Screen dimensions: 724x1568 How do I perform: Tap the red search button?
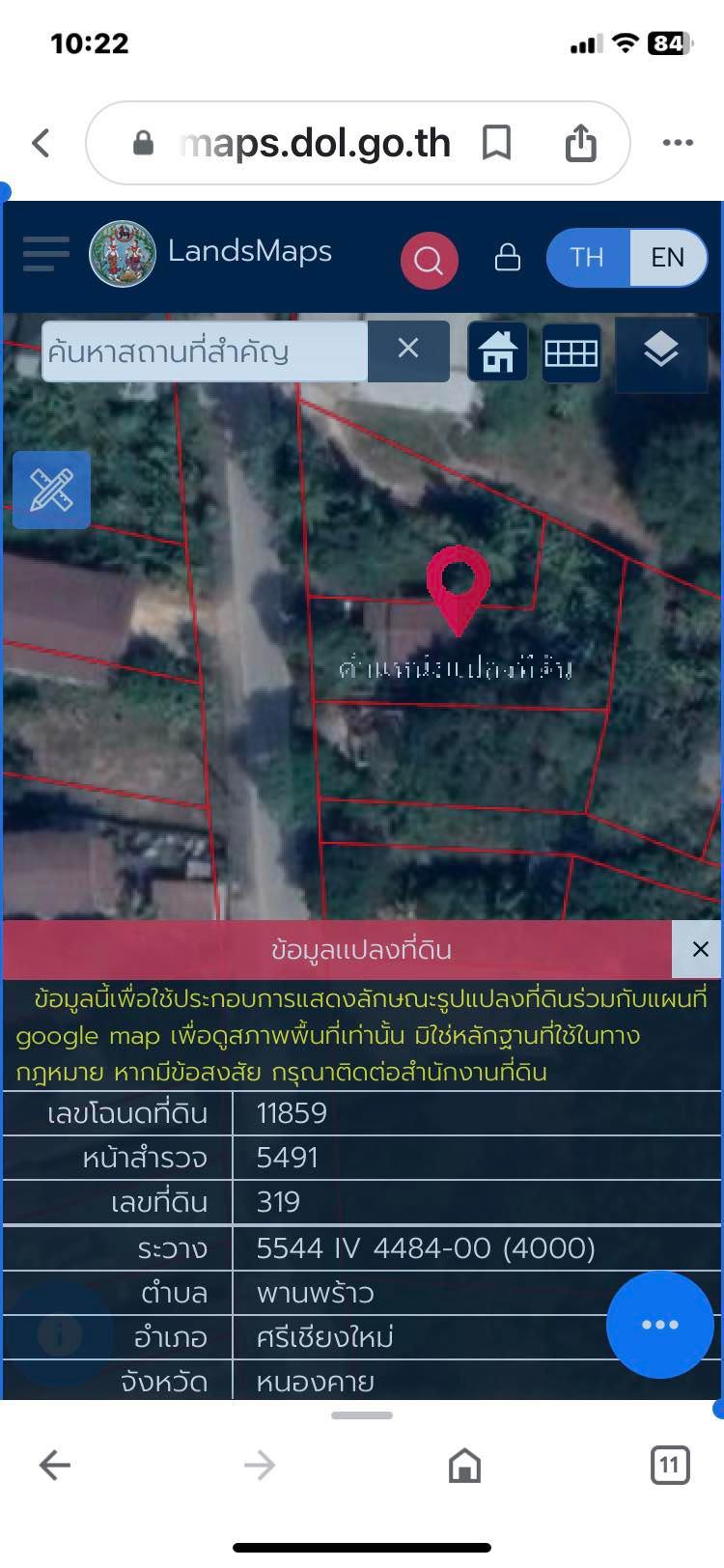pyautogui.click(x=429, y=259)
